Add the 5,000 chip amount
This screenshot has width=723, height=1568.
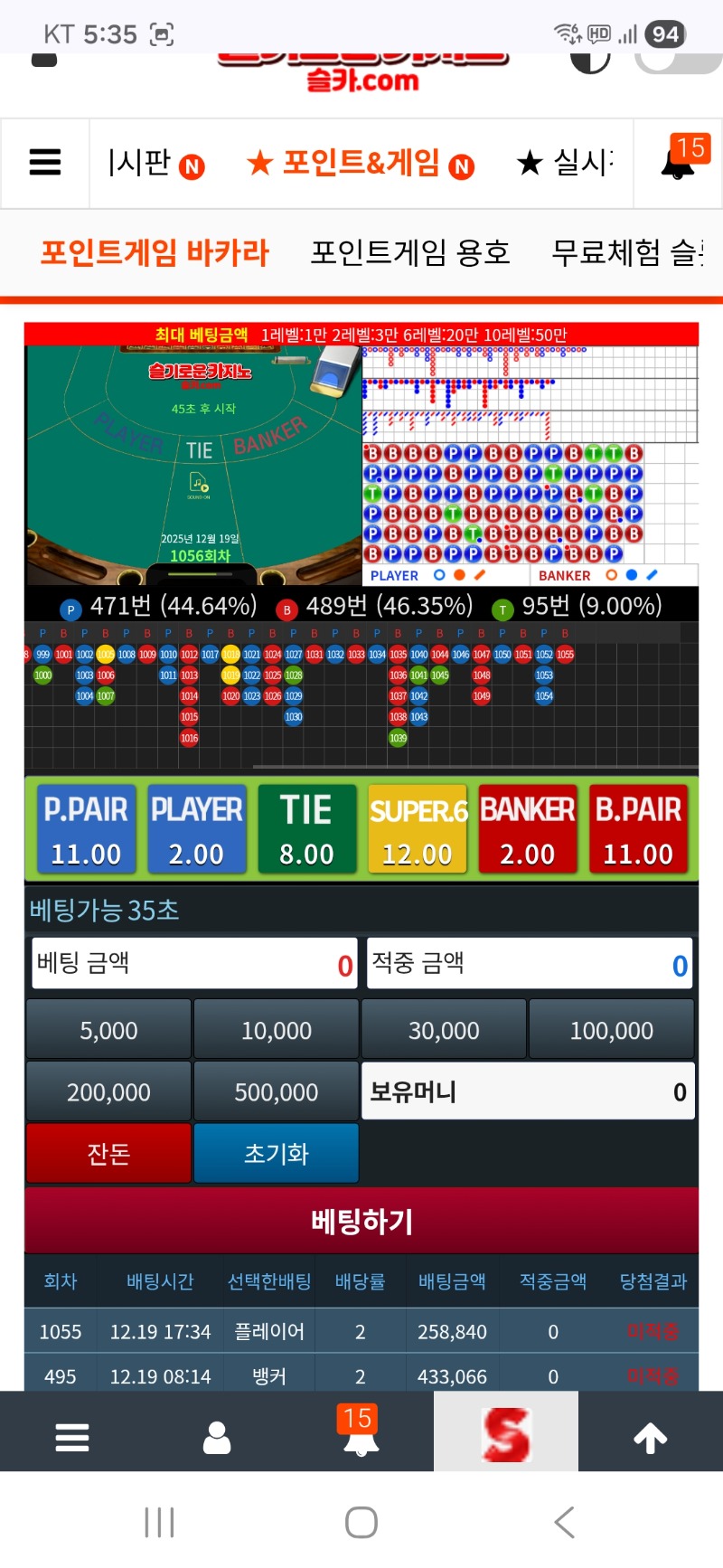(108, 1030)
